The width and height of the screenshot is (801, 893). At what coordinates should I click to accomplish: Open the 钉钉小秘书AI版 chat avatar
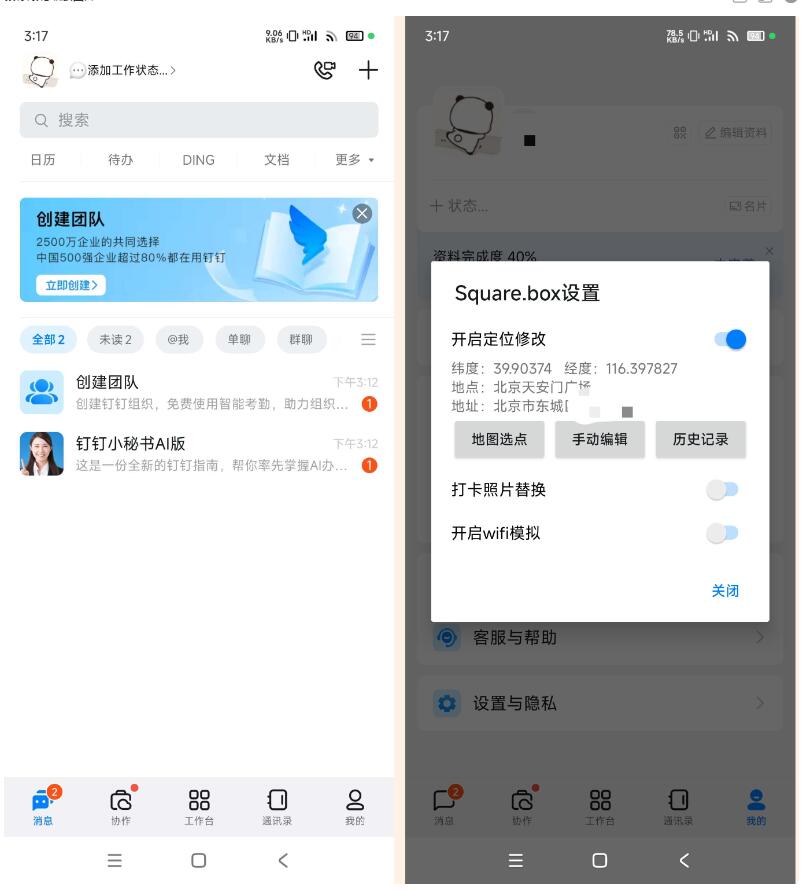pyautogui.click(x=41, y=453)
